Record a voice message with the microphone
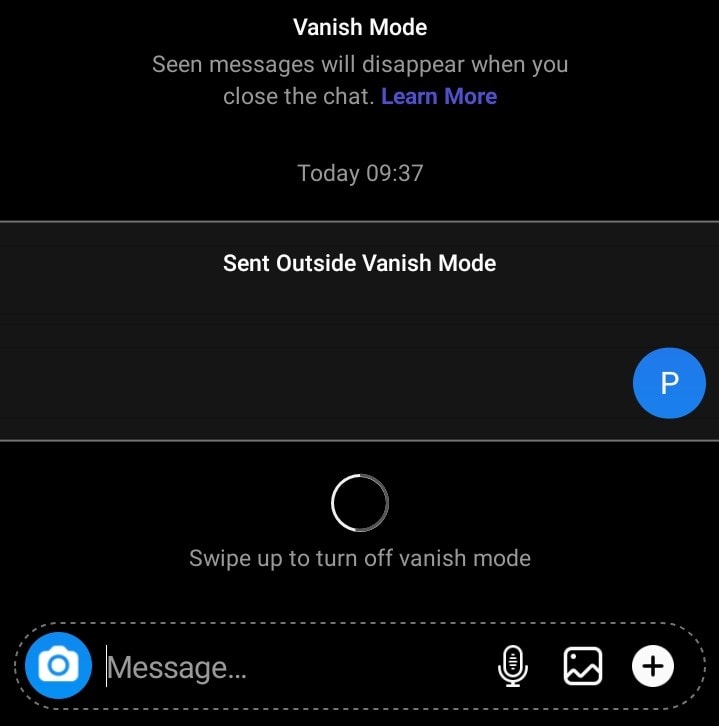This screenshot has height=726, width=719. click(513, 665)
